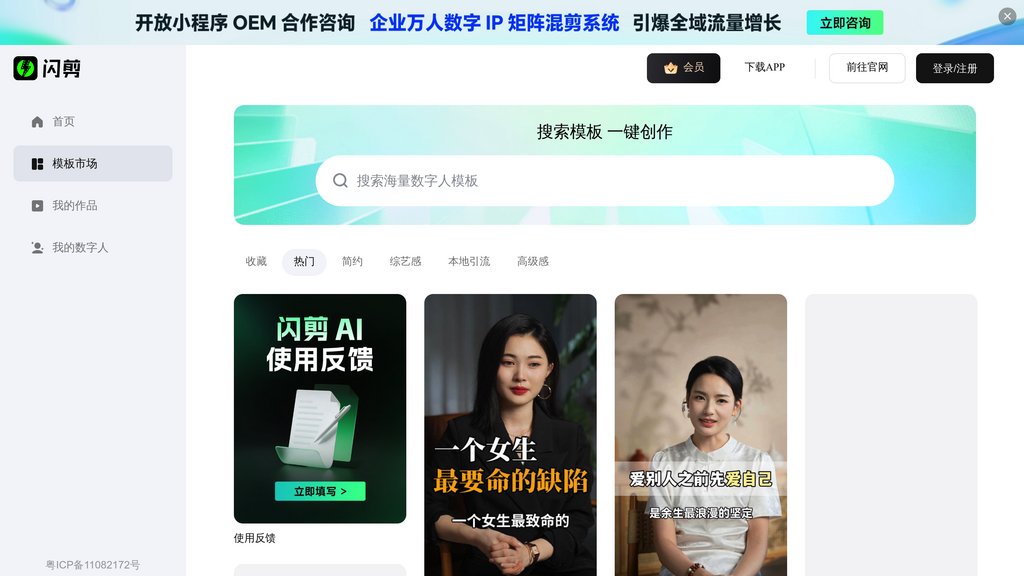Open 我的作品 in the sidebar
This screenshot has width=1024, height=576.
click(x=74, y=206)
